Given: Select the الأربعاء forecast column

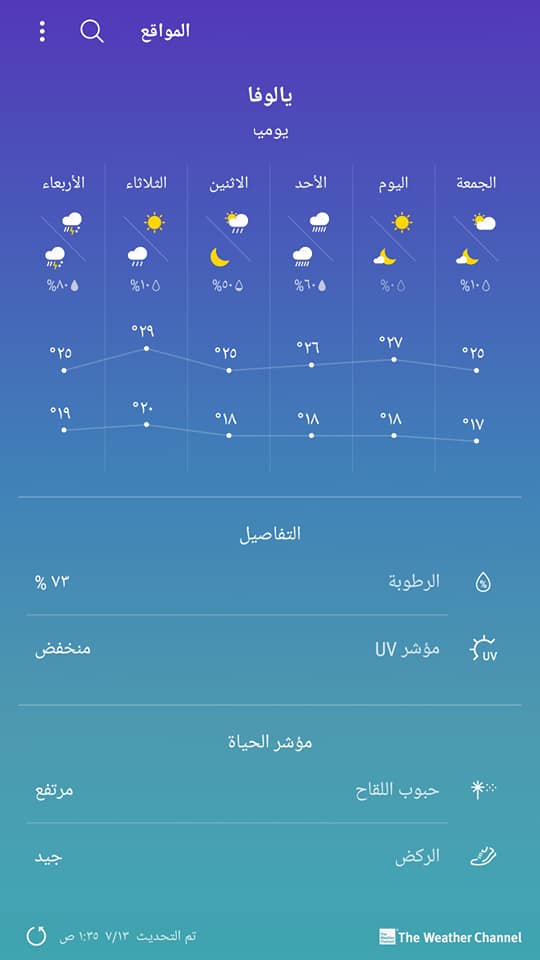Looking at the screenshot, I should tap(64, 317).
